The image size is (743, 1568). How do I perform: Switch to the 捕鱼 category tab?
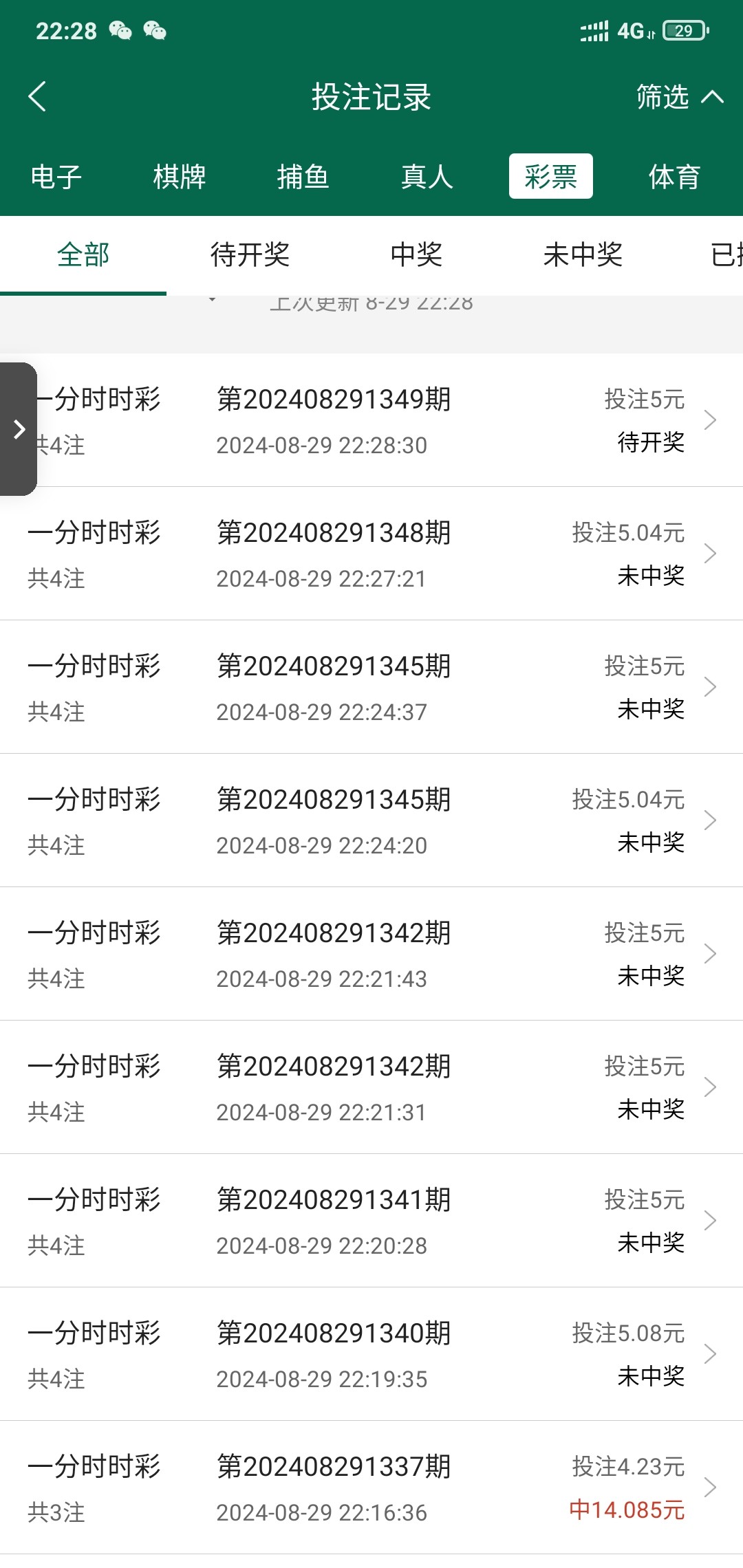pos(303,177)
